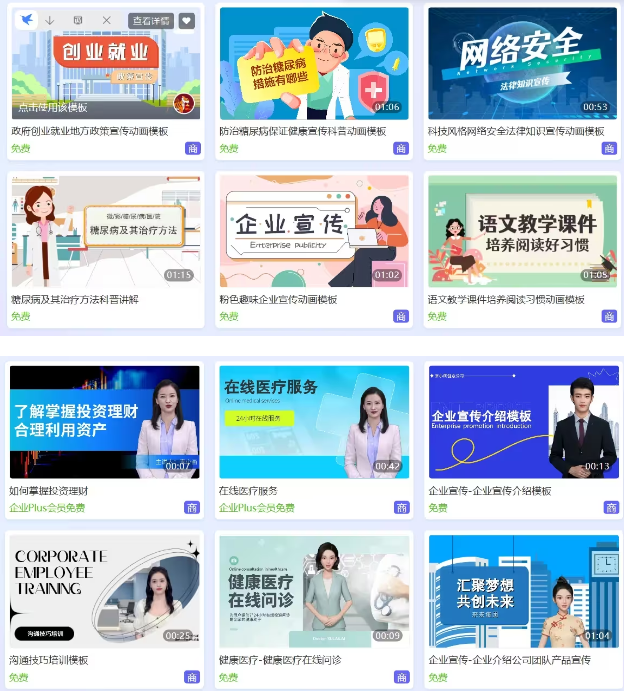624x691 pixels.
Task: Tap the download arrow on the 创业就业 card
Action: coord(50,20)
